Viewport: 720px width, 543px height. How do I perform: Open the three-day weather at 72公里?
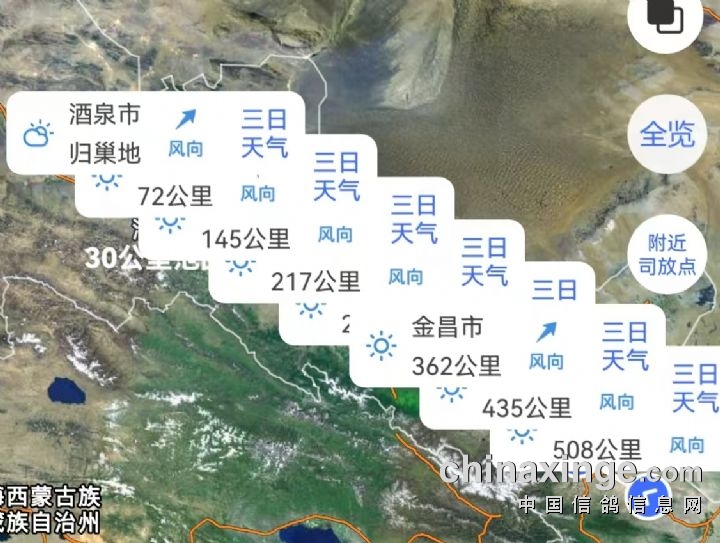point(337,176)
